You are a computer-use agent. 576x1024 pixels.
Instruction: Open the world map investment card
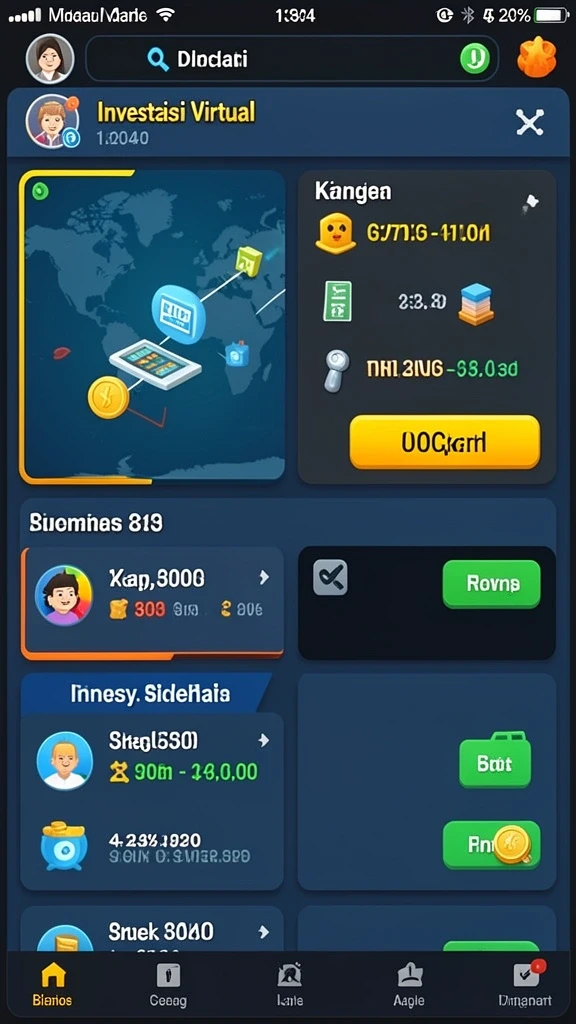coord(152,327)
